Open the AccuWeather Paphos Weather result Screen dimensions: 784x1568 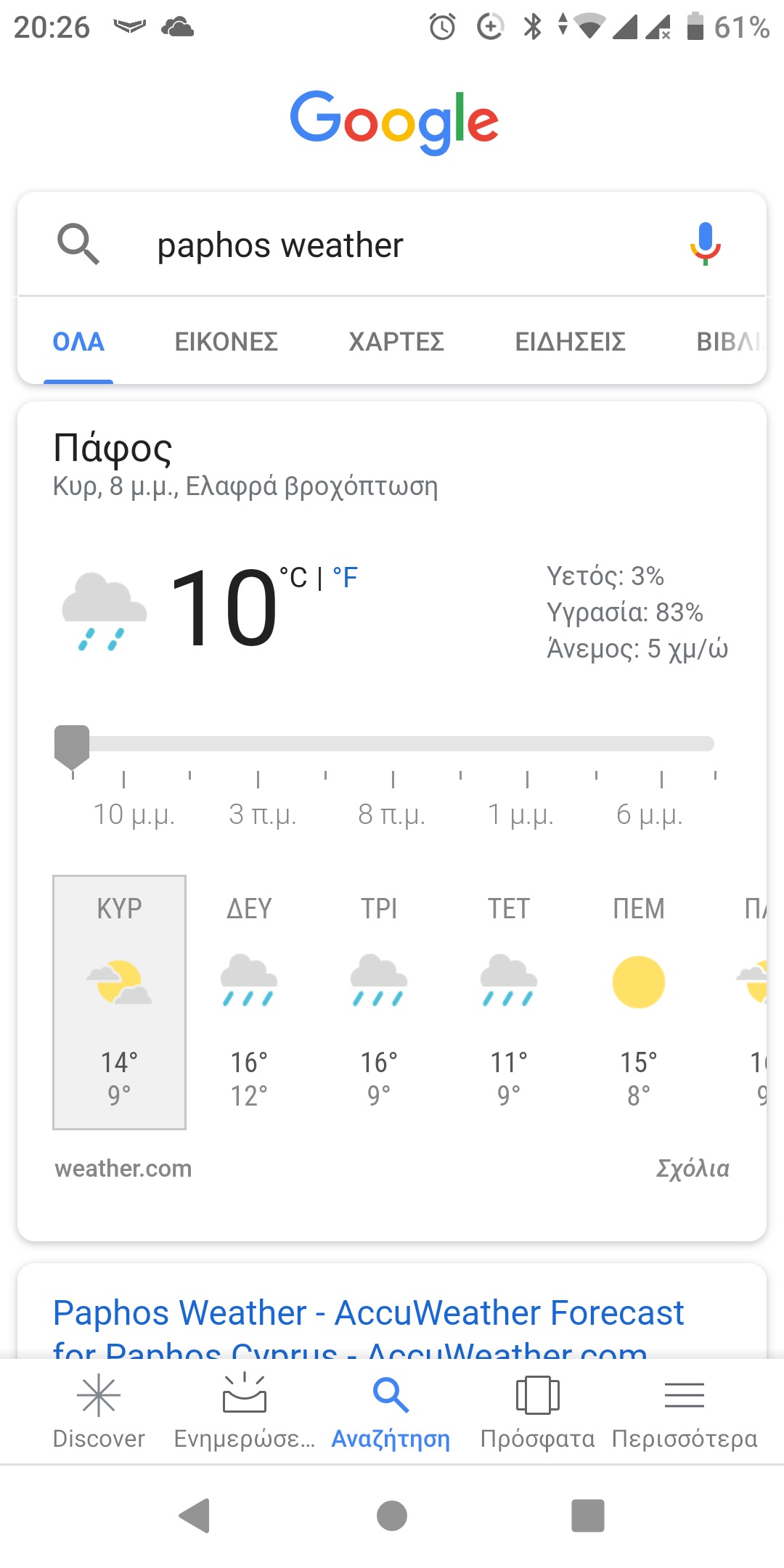click(x=368, y=1314)
